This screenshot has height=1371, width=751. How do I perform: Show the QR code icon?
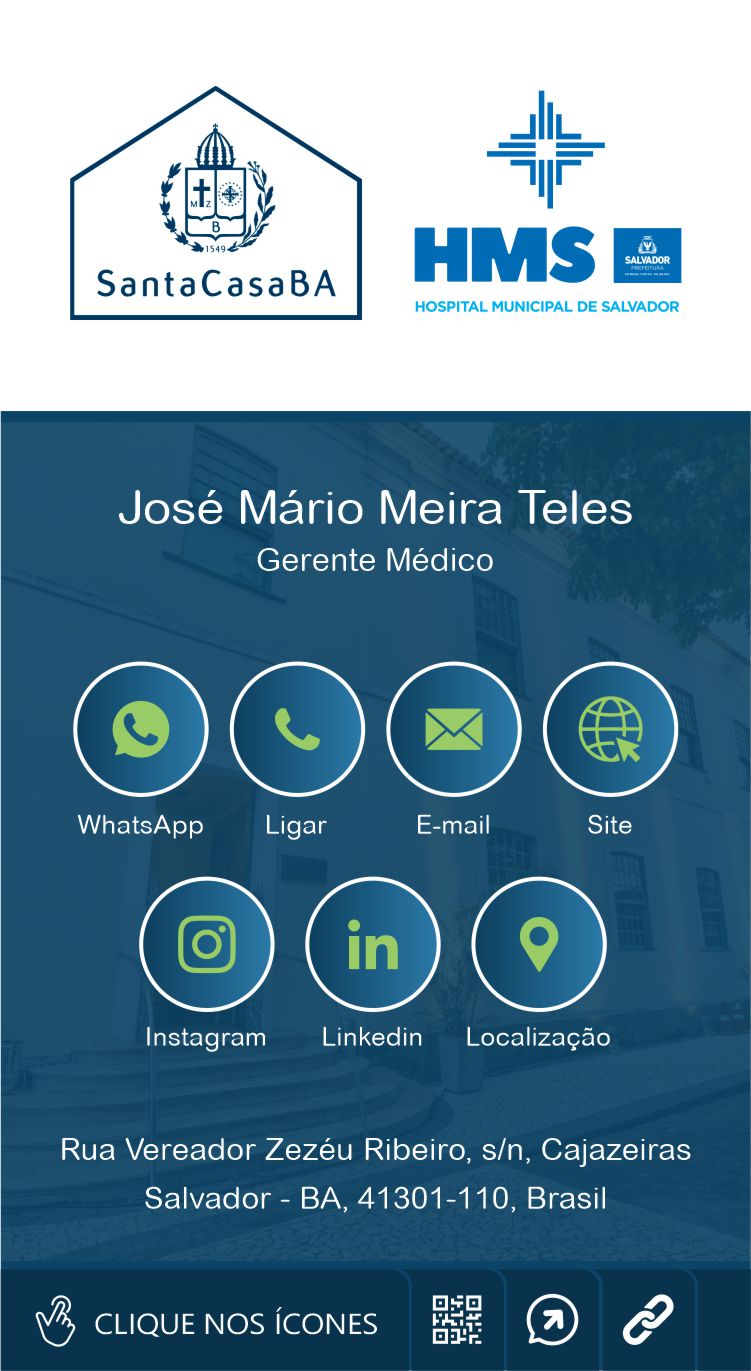[457, 1319]
